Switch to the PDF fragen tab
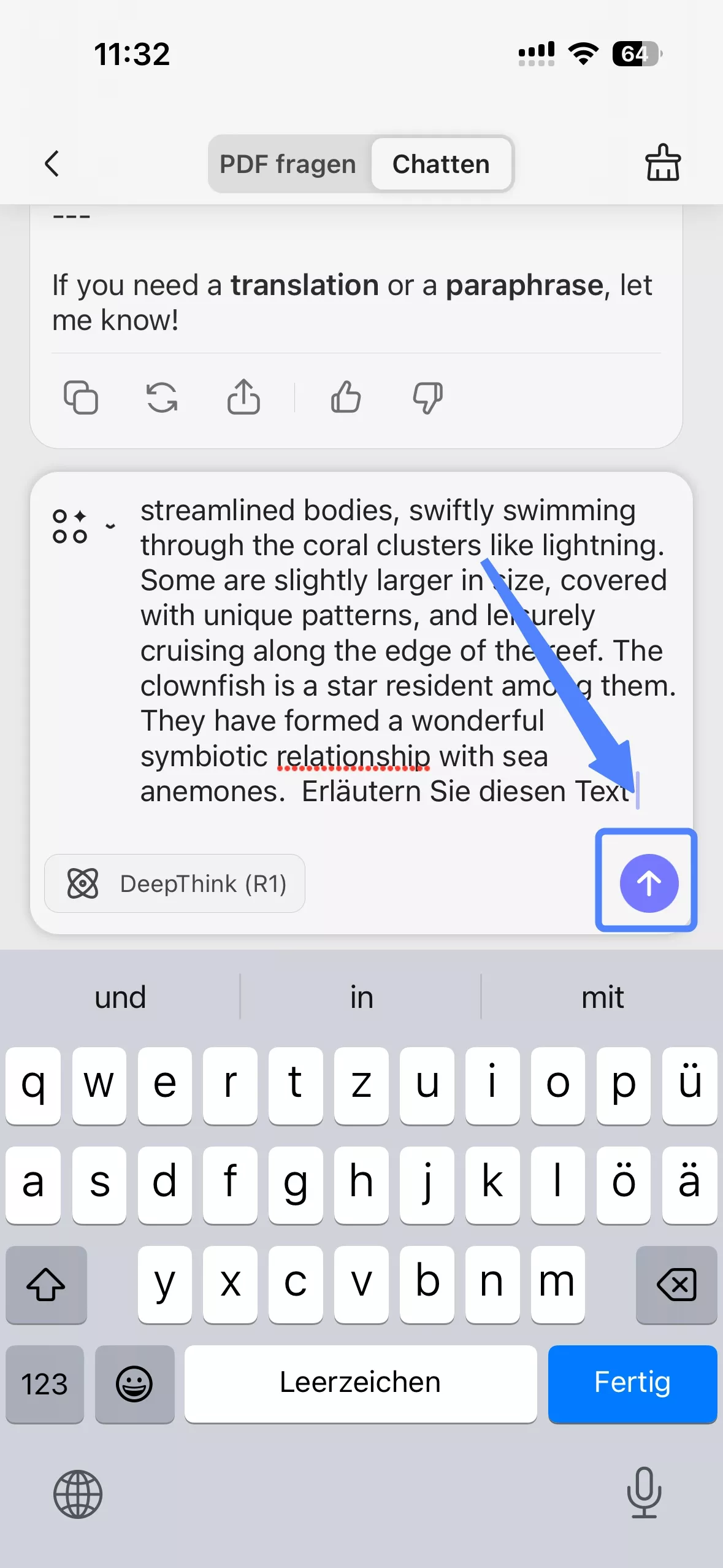The image size is (723, 1568). click(x=288, y=164)
